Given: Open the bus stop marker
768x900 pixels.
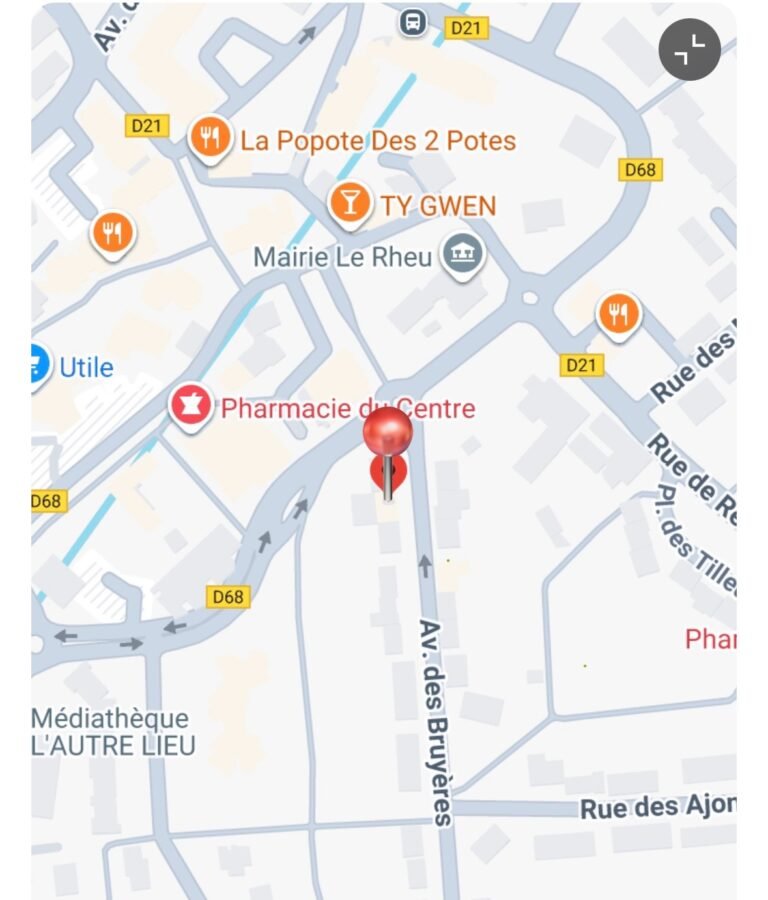Looking at the screenshot, I should click(x=412, y=22).
